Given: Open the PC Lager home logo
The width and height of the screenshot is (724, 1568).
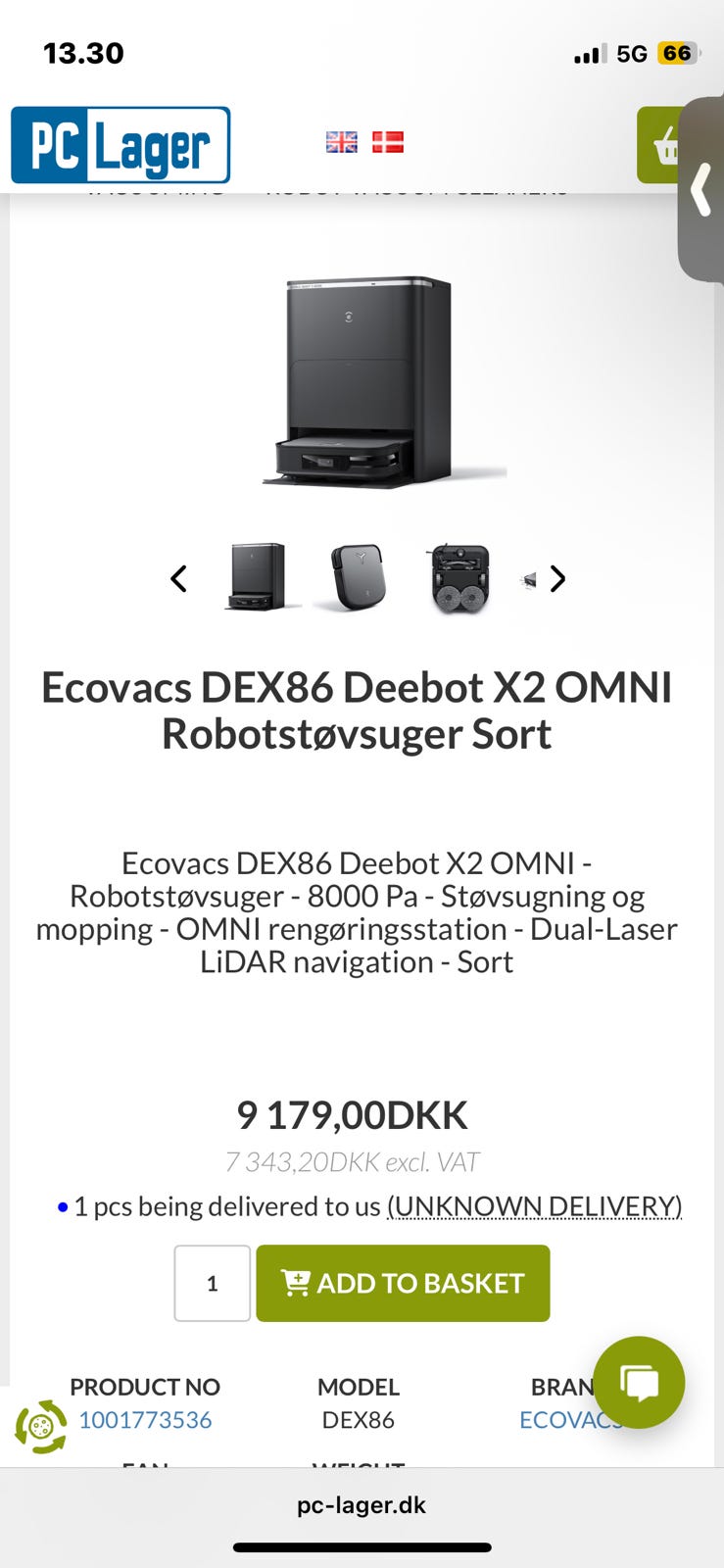Looking at the screenshot, I should point(121,145).
